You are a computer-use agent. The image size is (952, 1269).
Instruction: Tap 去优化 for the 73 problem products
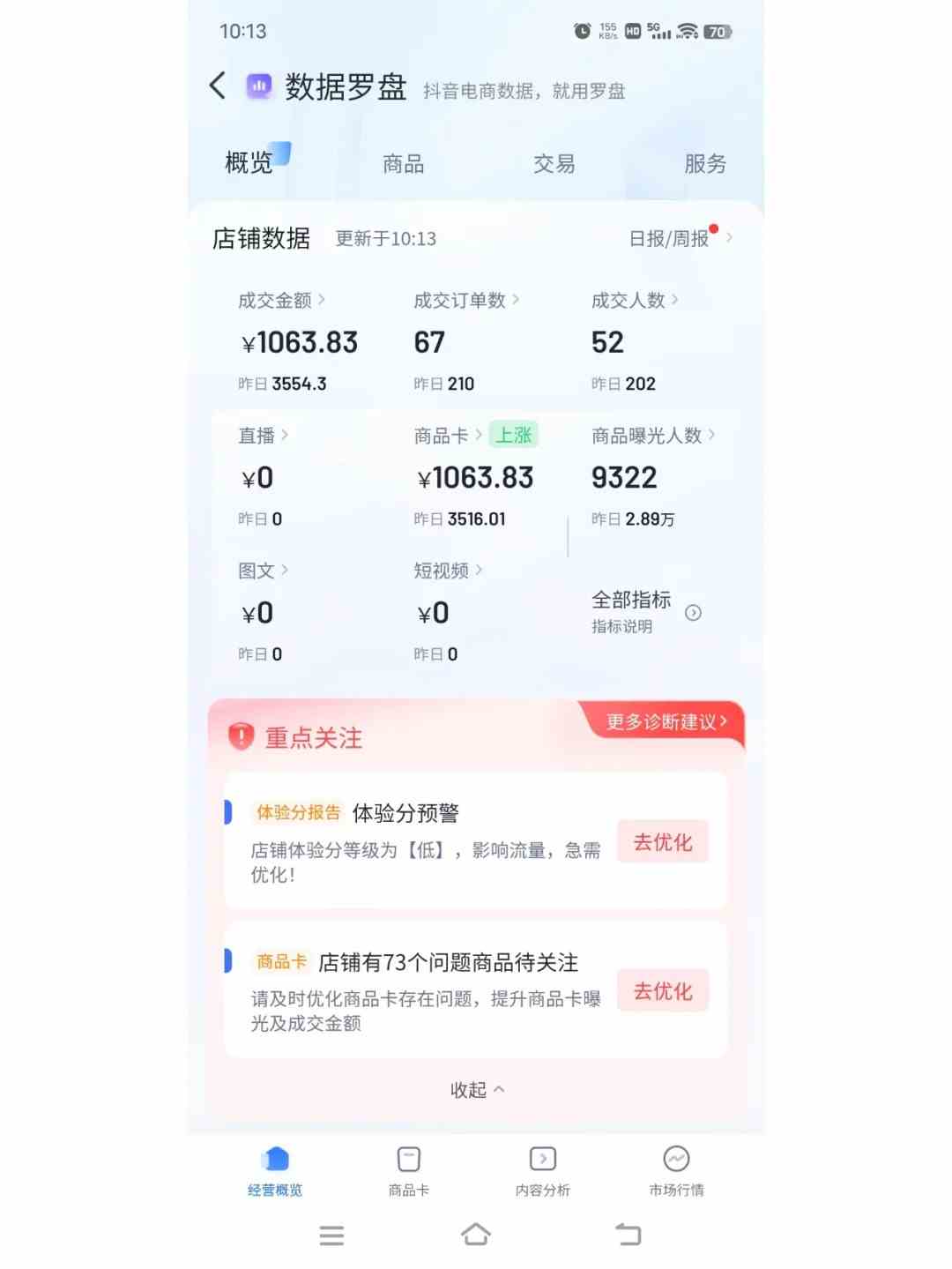point(663,990)
